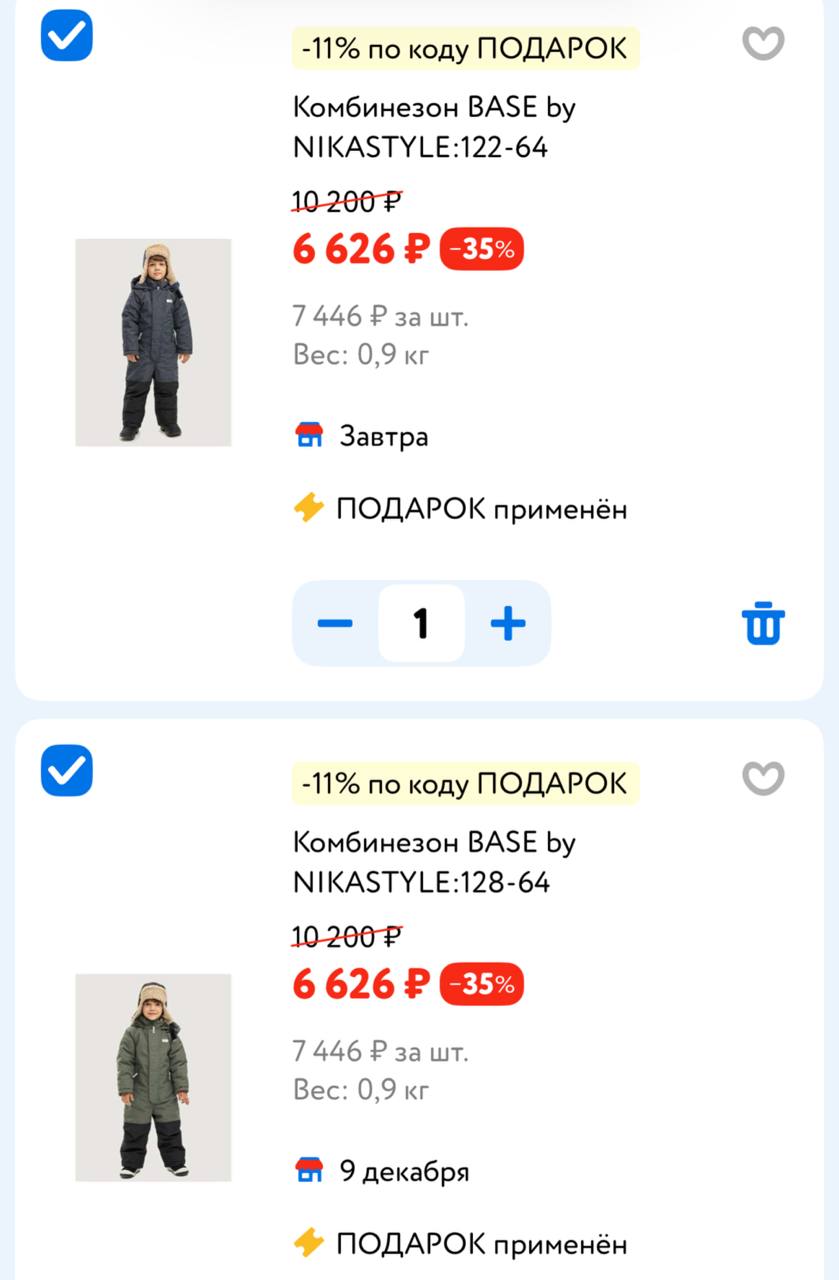
Task: Add the 122-64 jumpsuit to favorites
Action: click(x=763, y=43)
